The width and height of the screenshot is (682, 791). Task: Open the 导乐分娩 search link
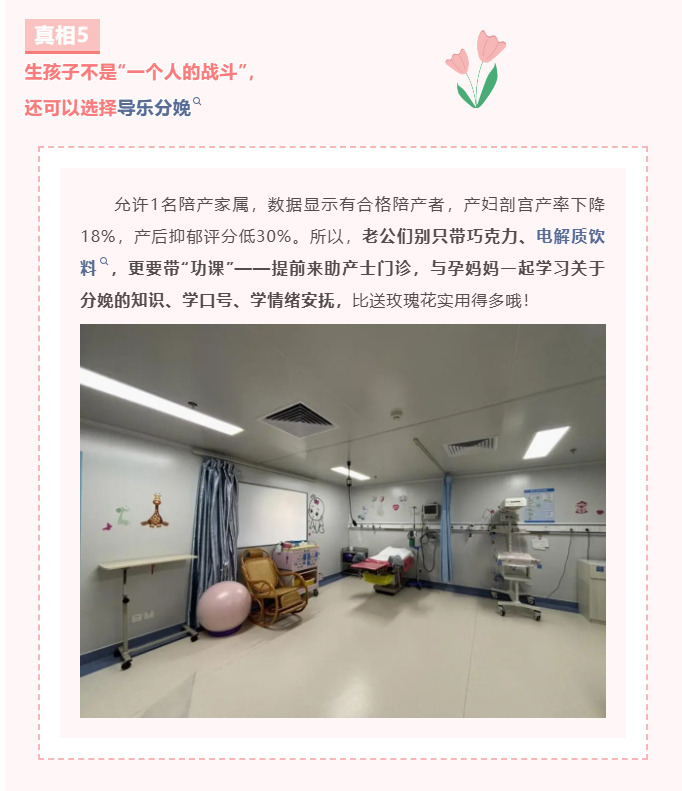tap(154, 108)
